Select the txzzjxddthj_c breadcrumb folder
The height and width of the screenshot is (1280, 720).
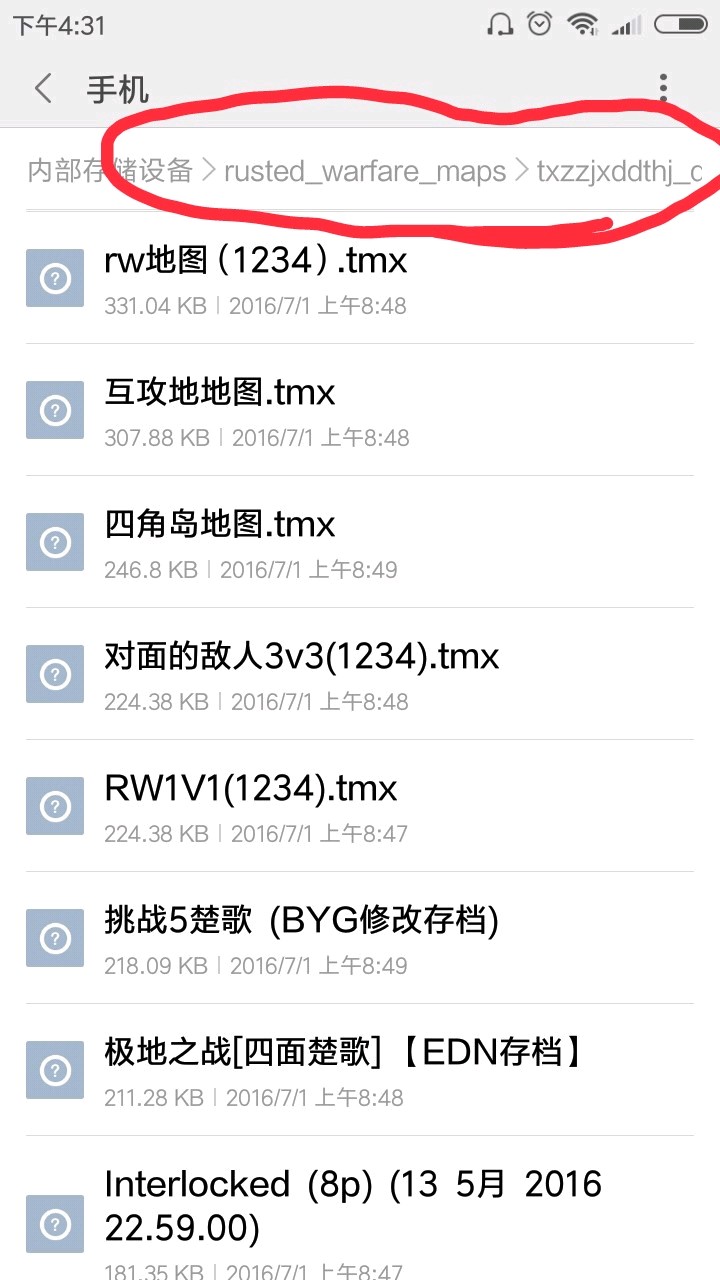pyautogui.click(x=620, y=172)
